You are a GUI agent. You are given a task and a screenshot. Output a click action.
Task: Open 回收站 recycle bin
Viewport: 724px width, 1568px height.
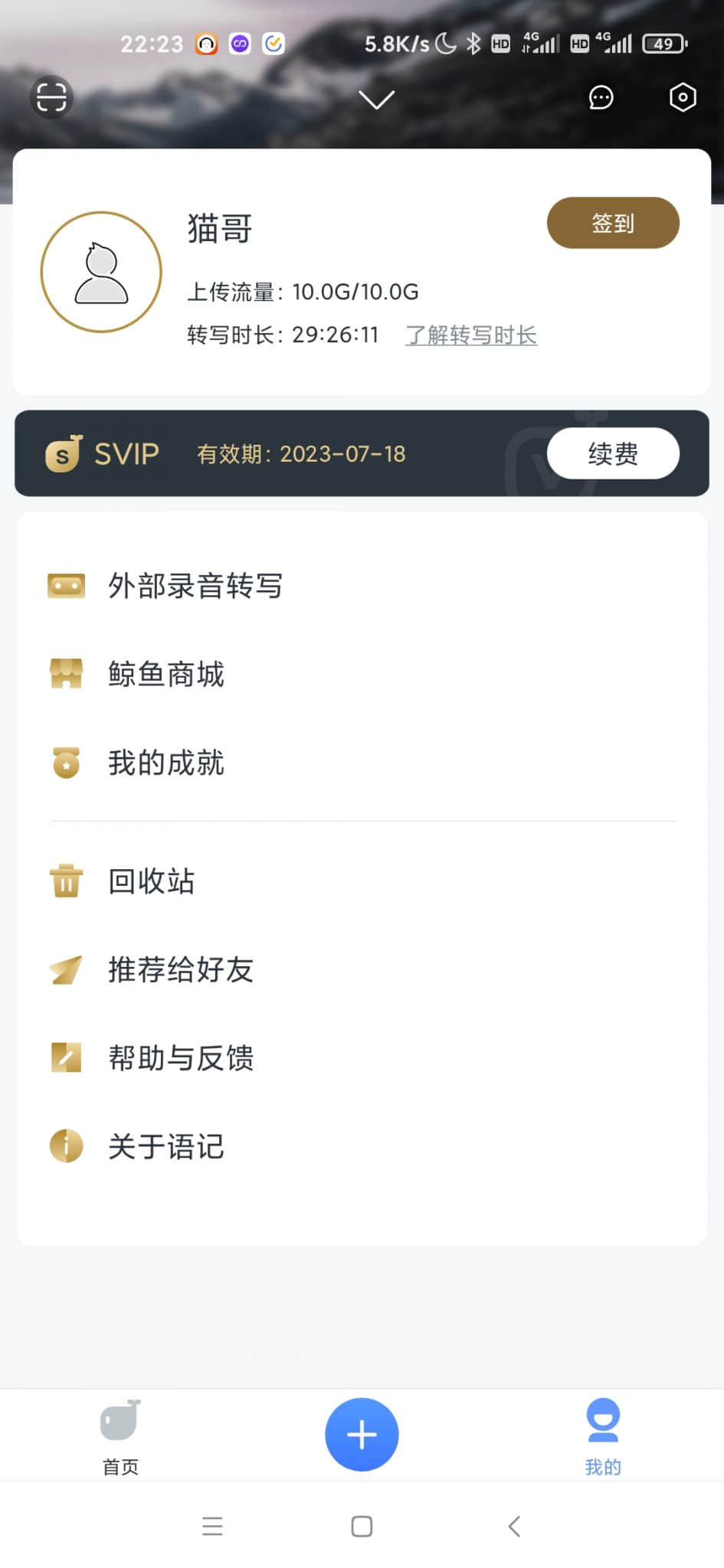pyautogui.click(x=362, y=880)
